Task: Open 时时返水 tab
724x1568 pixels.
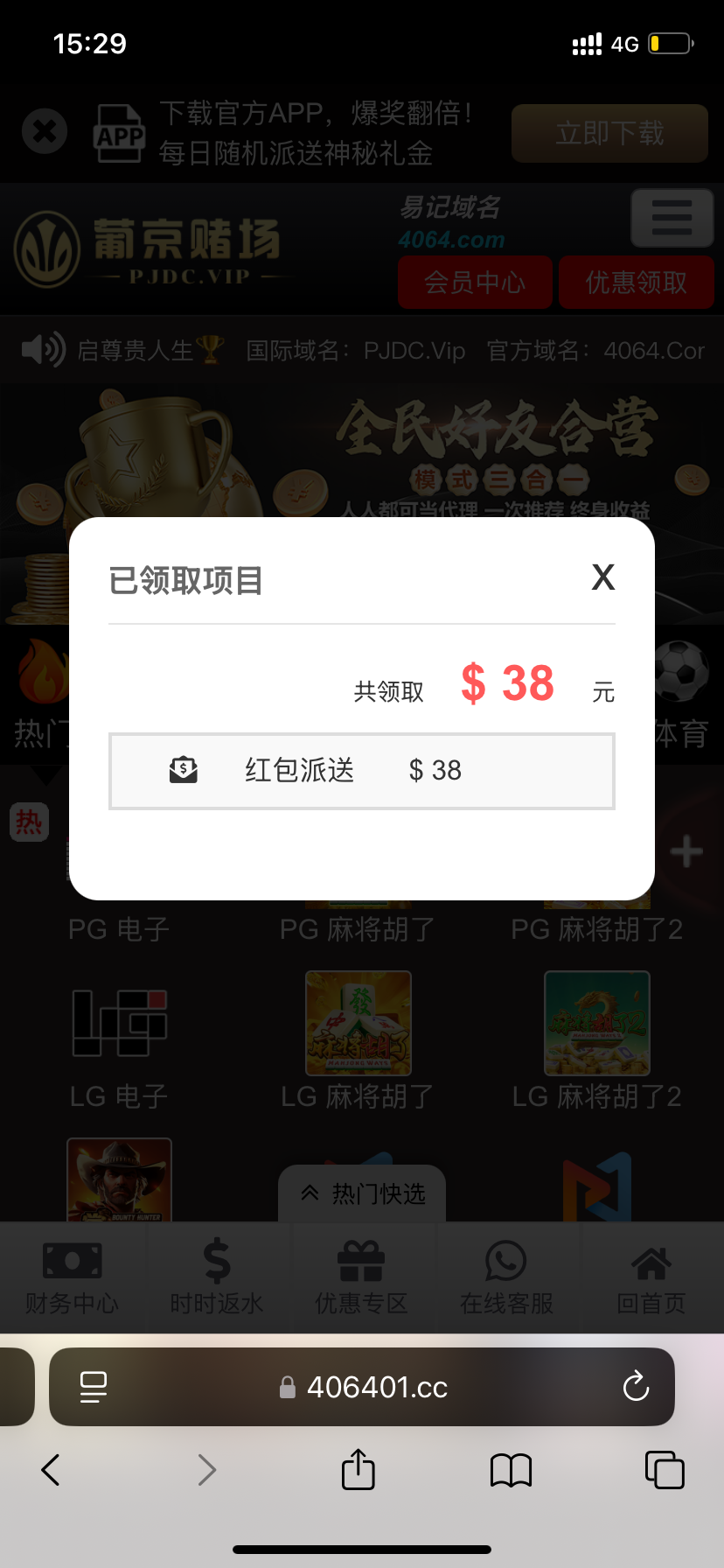Action: (217, 1277)
